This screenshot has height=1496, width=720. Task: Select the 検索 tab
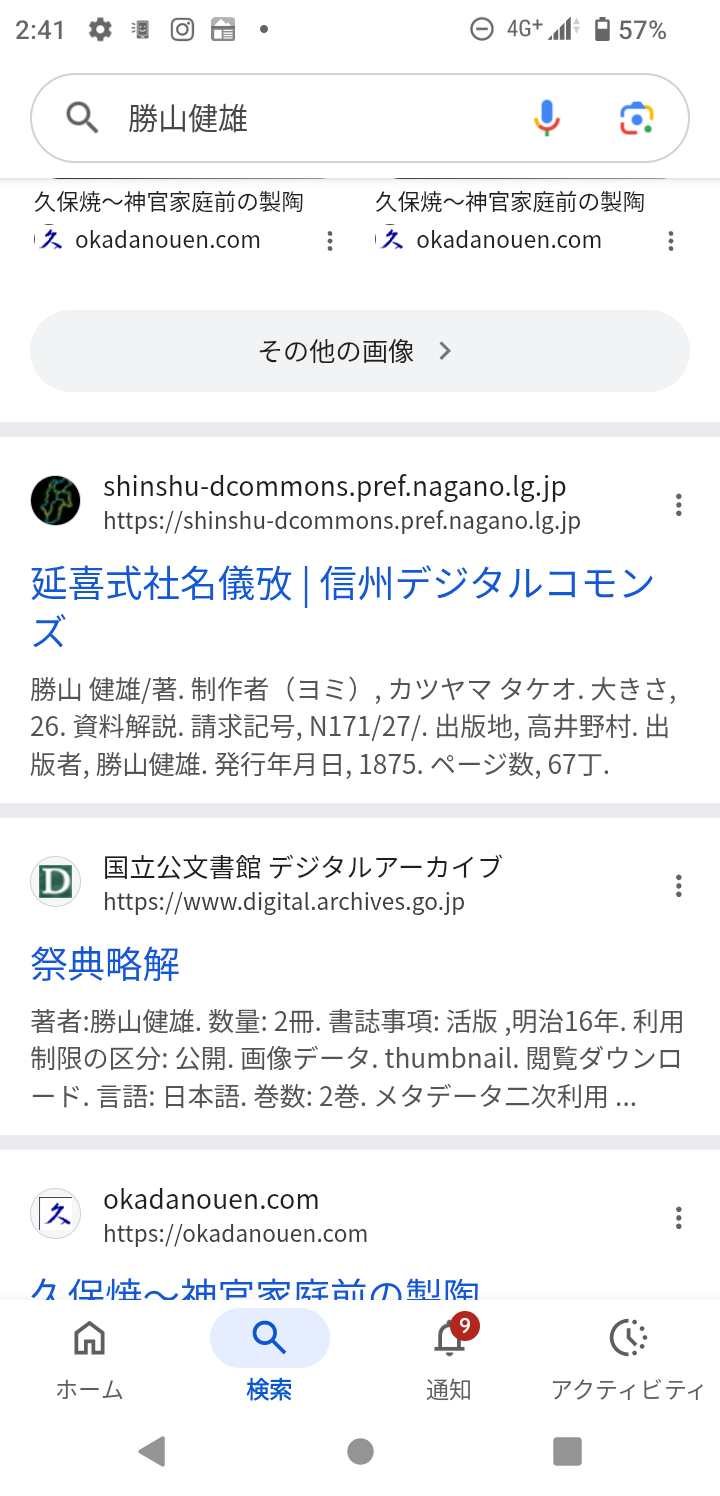click(x=269, y=1358)
